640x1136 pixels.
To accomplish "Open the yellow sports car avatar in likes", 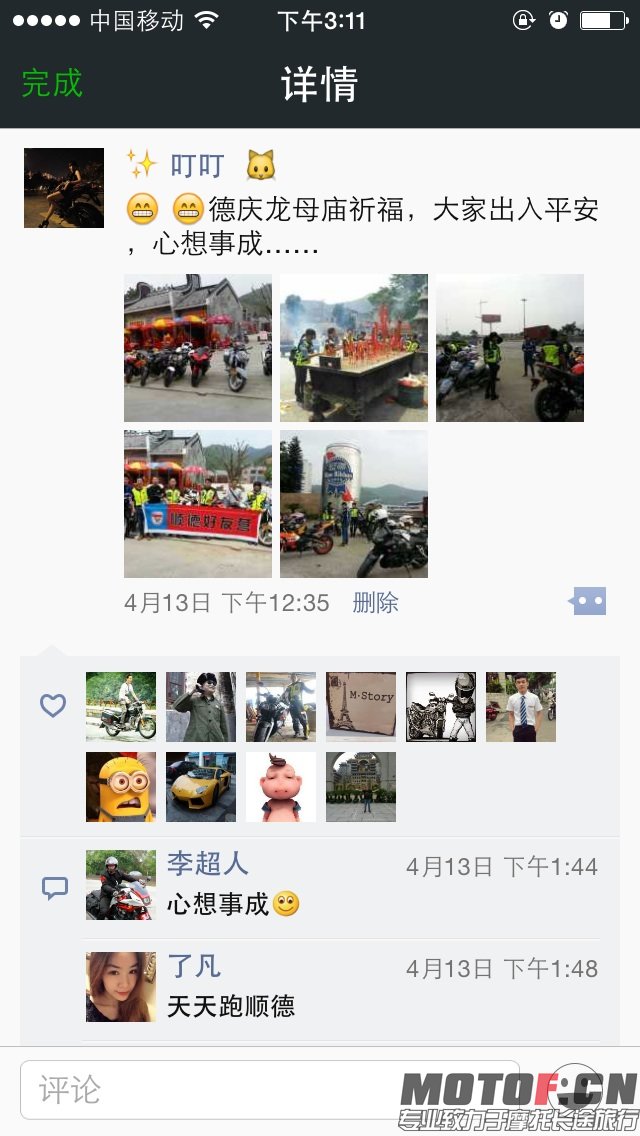I will coord(201,787).
